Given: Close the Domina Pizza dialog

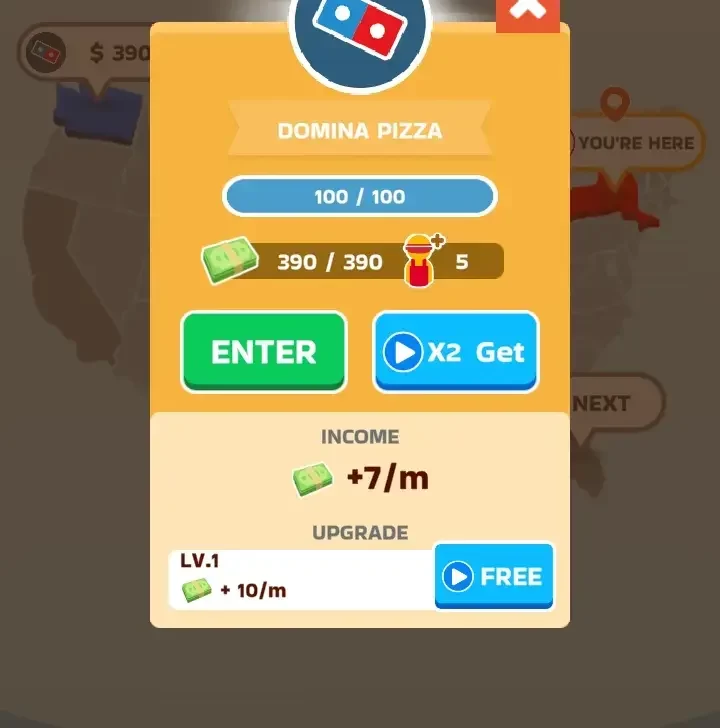Looking at the screenshot, I should point(527,12).
